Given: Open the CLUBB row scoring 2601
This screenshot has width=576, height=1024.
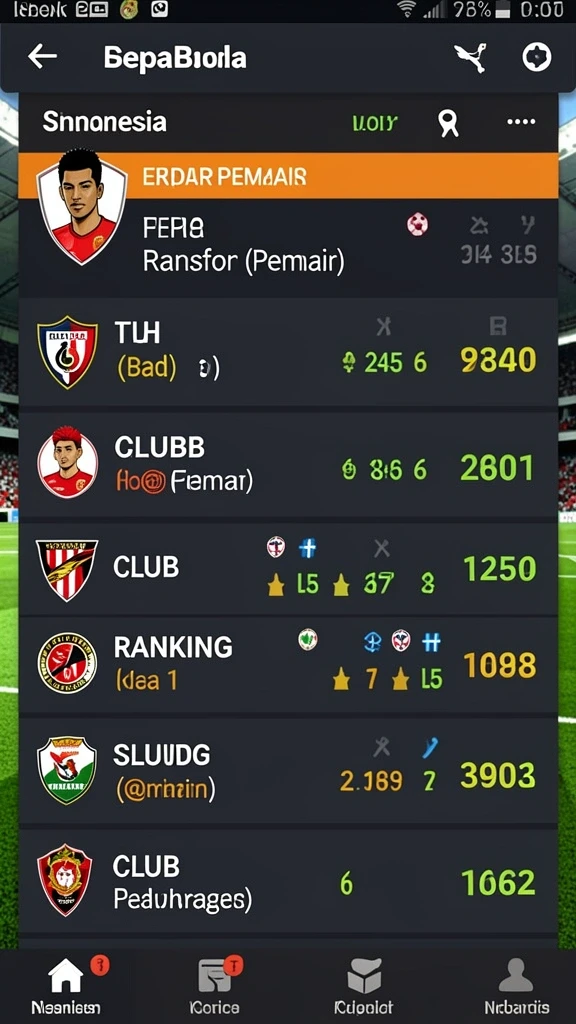Looking at the screenshot, I should click(288, 465).
